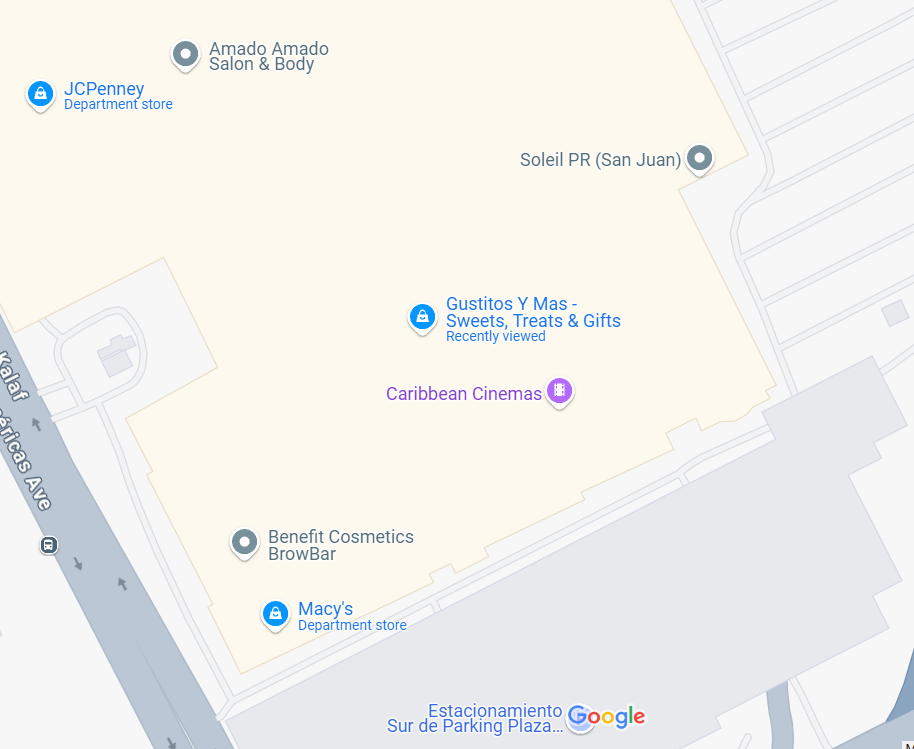The width and height of the screenshot is (914, 749).
Task: Select Amado Amado Salon & Body marker
Action: [185, 54]
